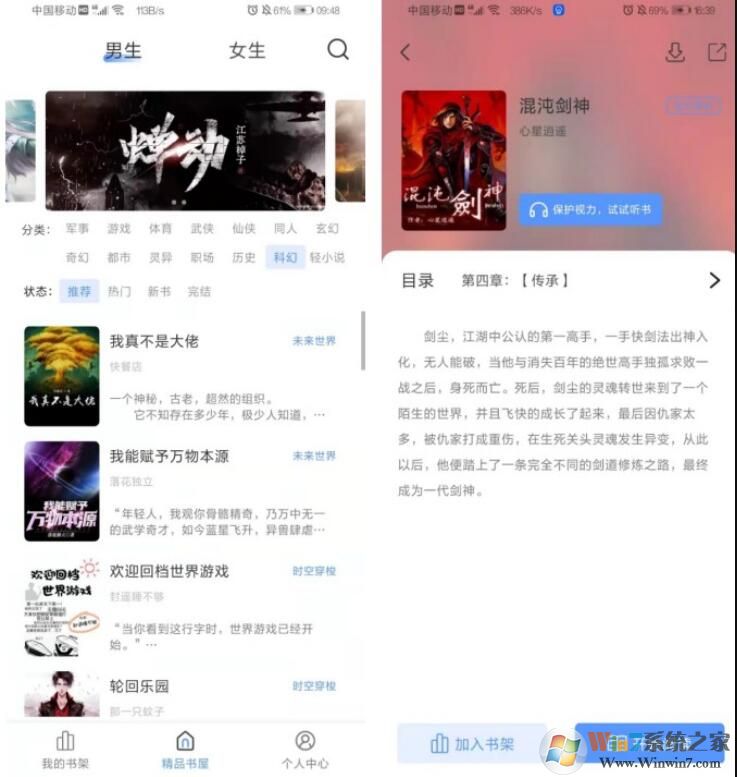Tap the 保护视力，试试听书 button

(591, 210)
